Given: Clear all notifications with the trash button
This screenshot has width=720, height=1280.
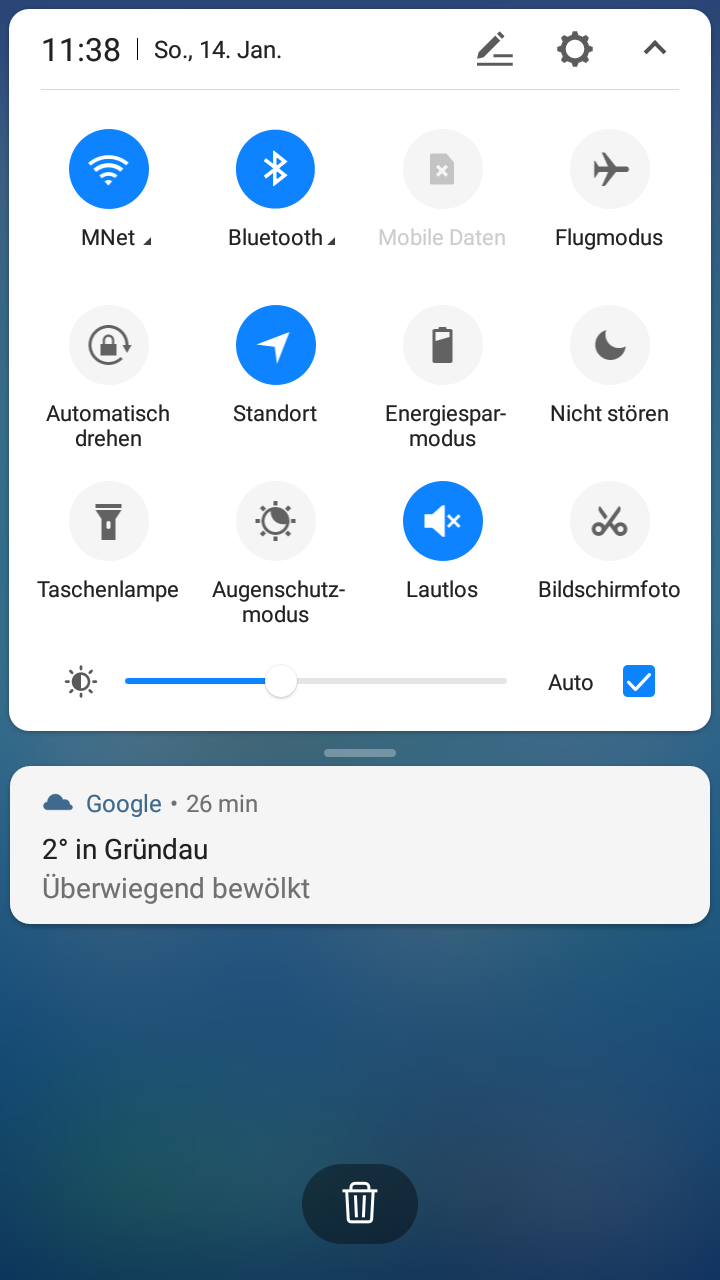Looking at the screenshot, I should [360, 1203].
